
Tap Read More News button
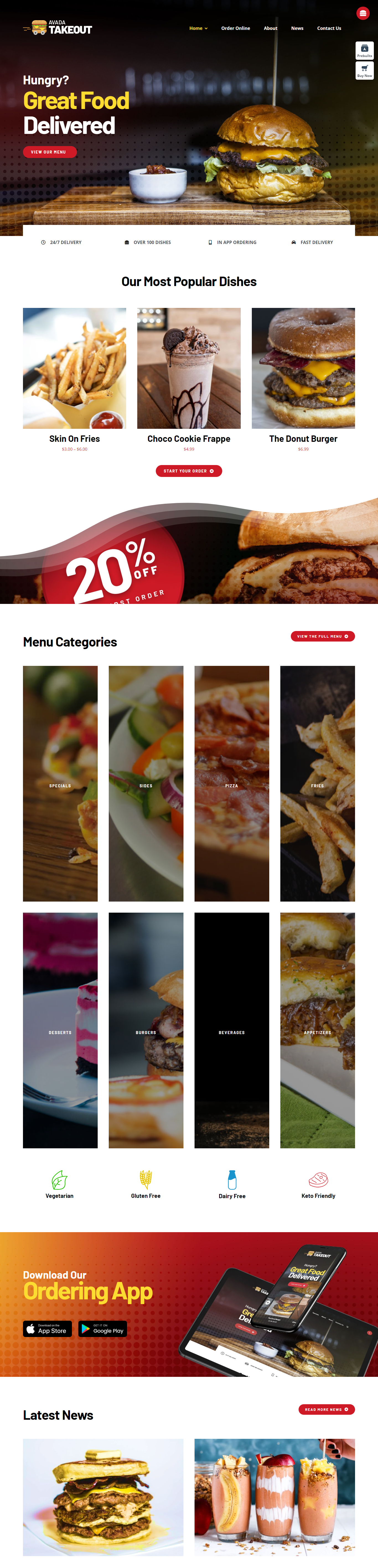[x=326, y=1409]
